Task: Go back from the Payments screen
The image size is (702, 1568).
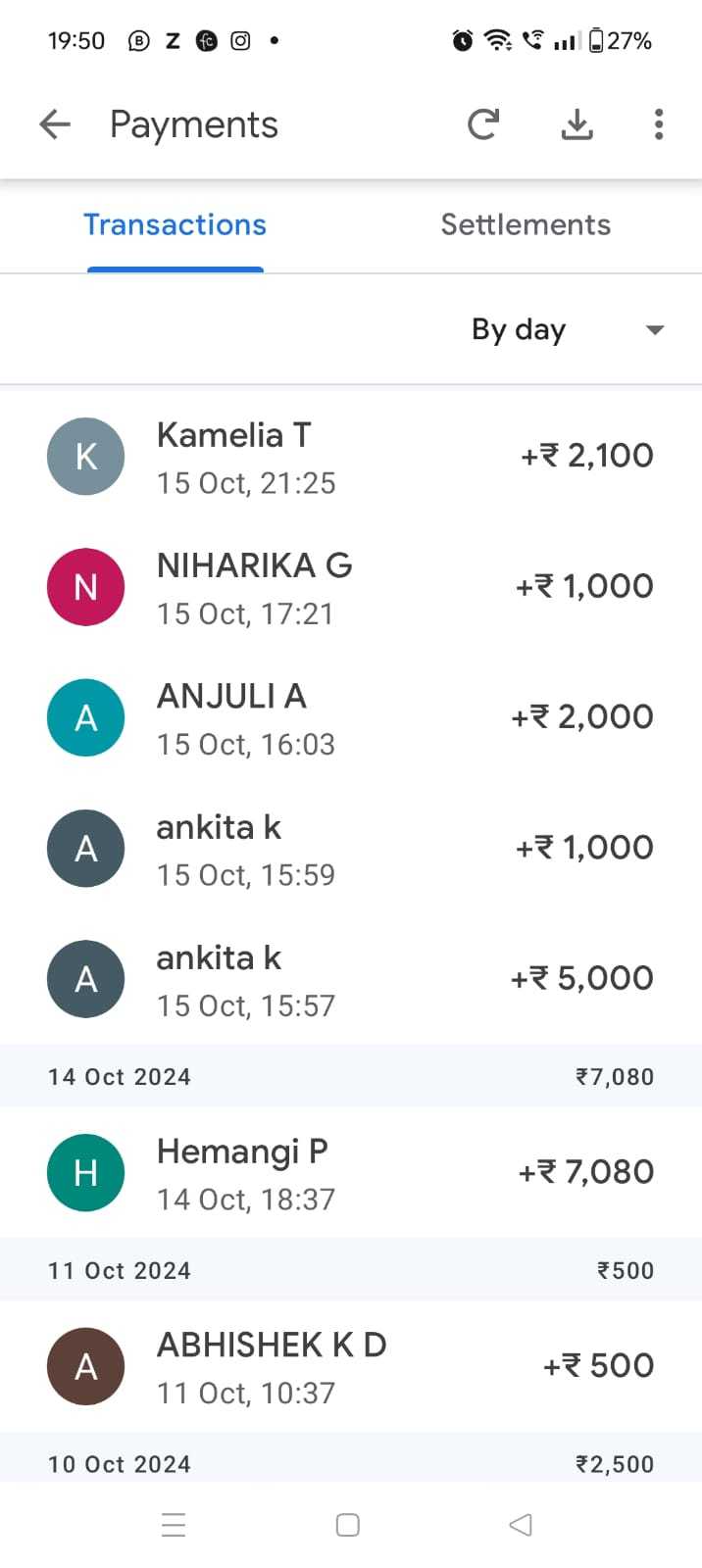Action: click(x=55, y=124)
